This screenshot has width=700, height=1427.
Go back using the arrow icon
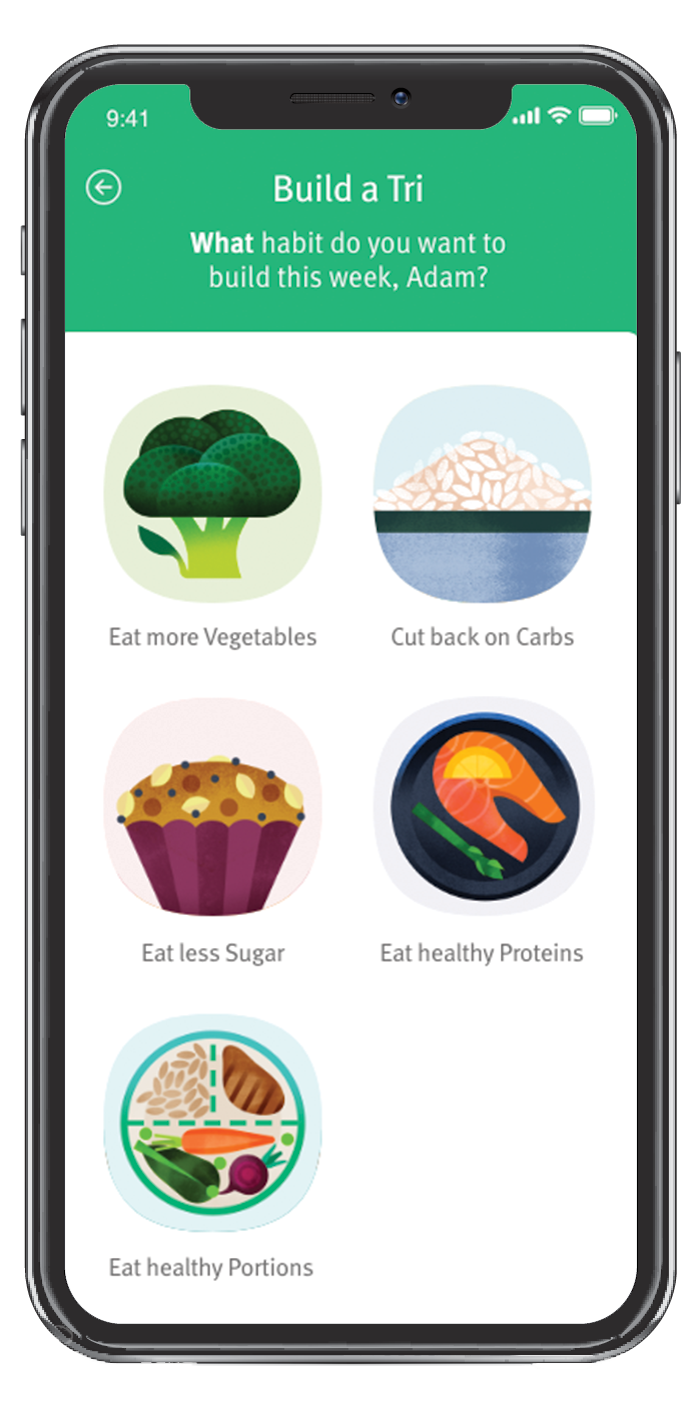[x=103, y=188]
